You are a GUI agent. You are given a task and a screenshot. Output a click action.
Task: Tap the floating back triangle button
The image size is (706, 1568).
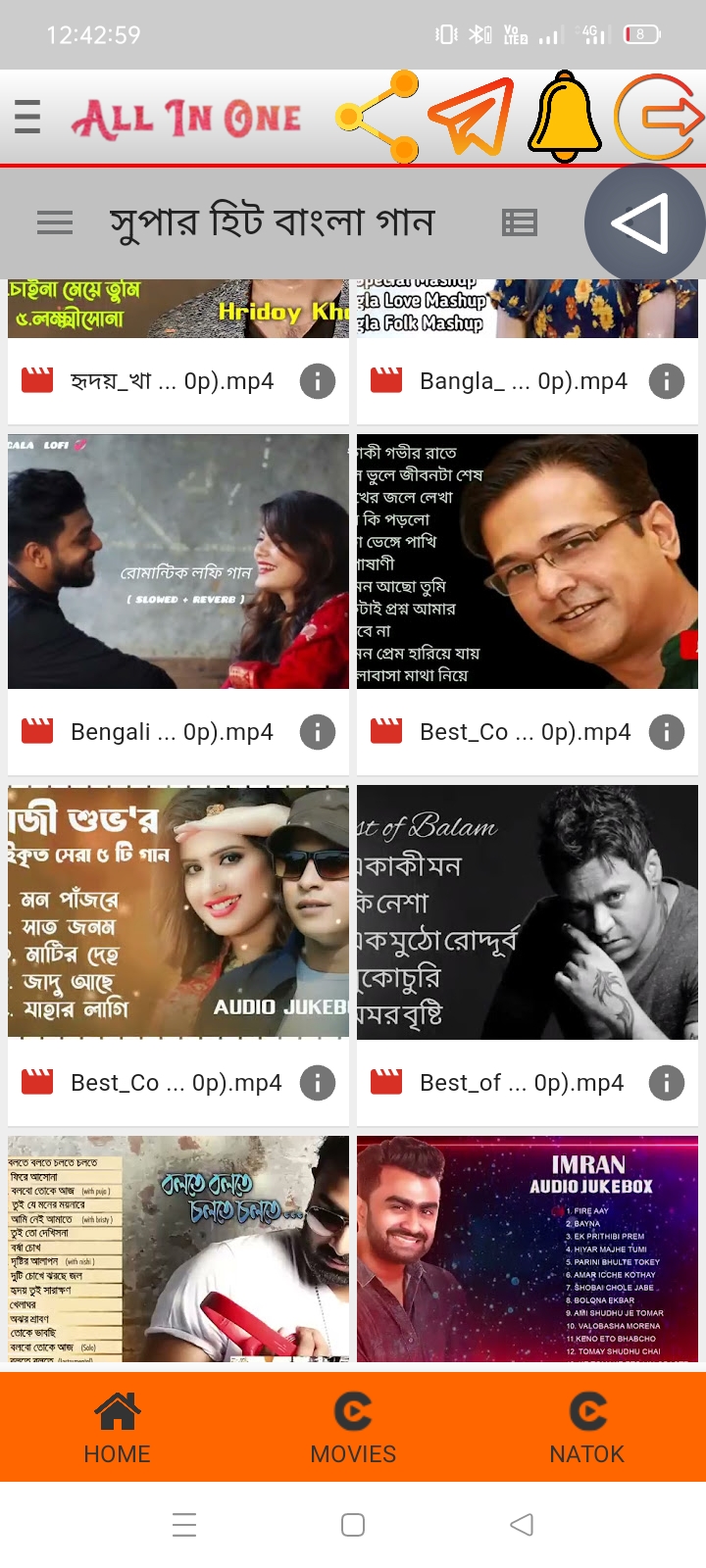[643, 223]
